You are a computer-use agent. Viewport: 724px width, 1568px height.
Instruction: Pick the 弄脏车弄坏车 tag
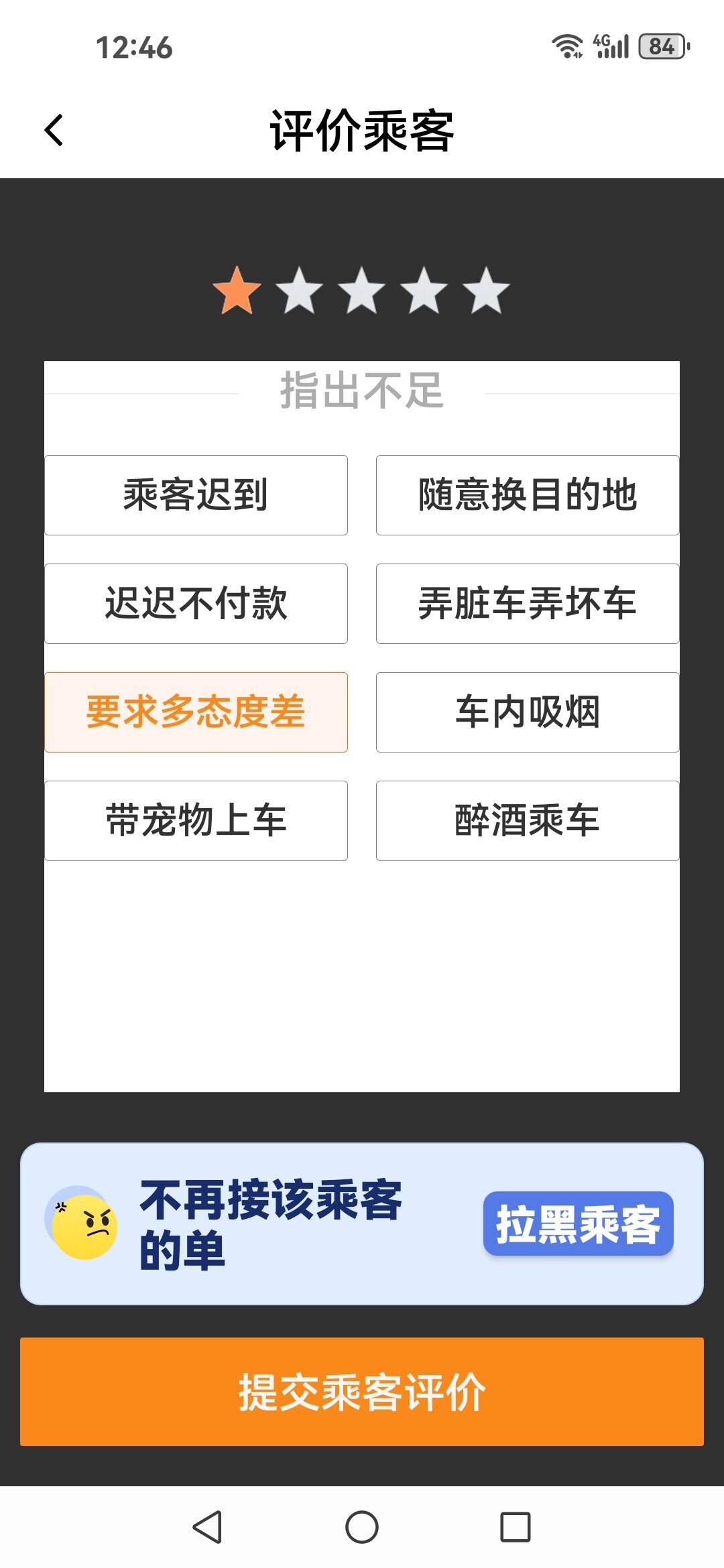pyautogui.click(x=528, y=604)
